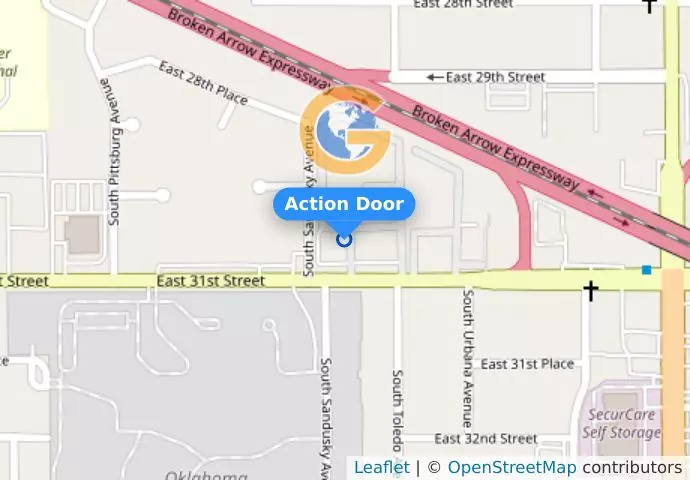The width and height of the screenshot is (690, 480).
Task: Open the Leaflet attribution link
Action: point(381,467)
